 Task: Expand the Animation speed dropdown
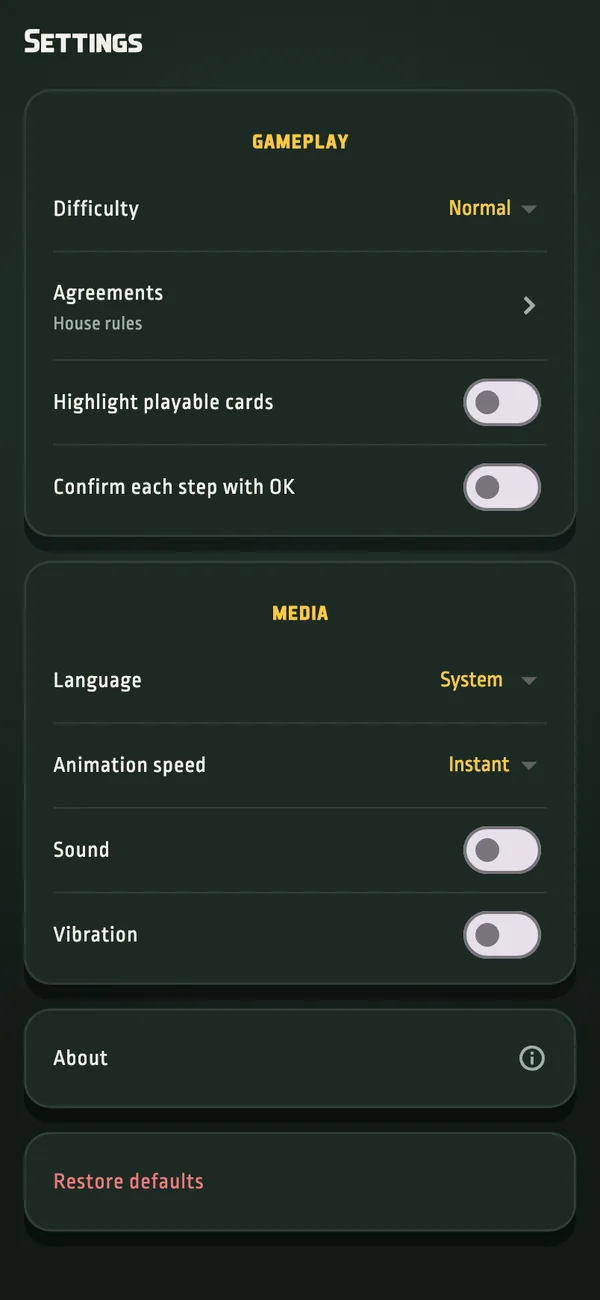coord(493,765)
